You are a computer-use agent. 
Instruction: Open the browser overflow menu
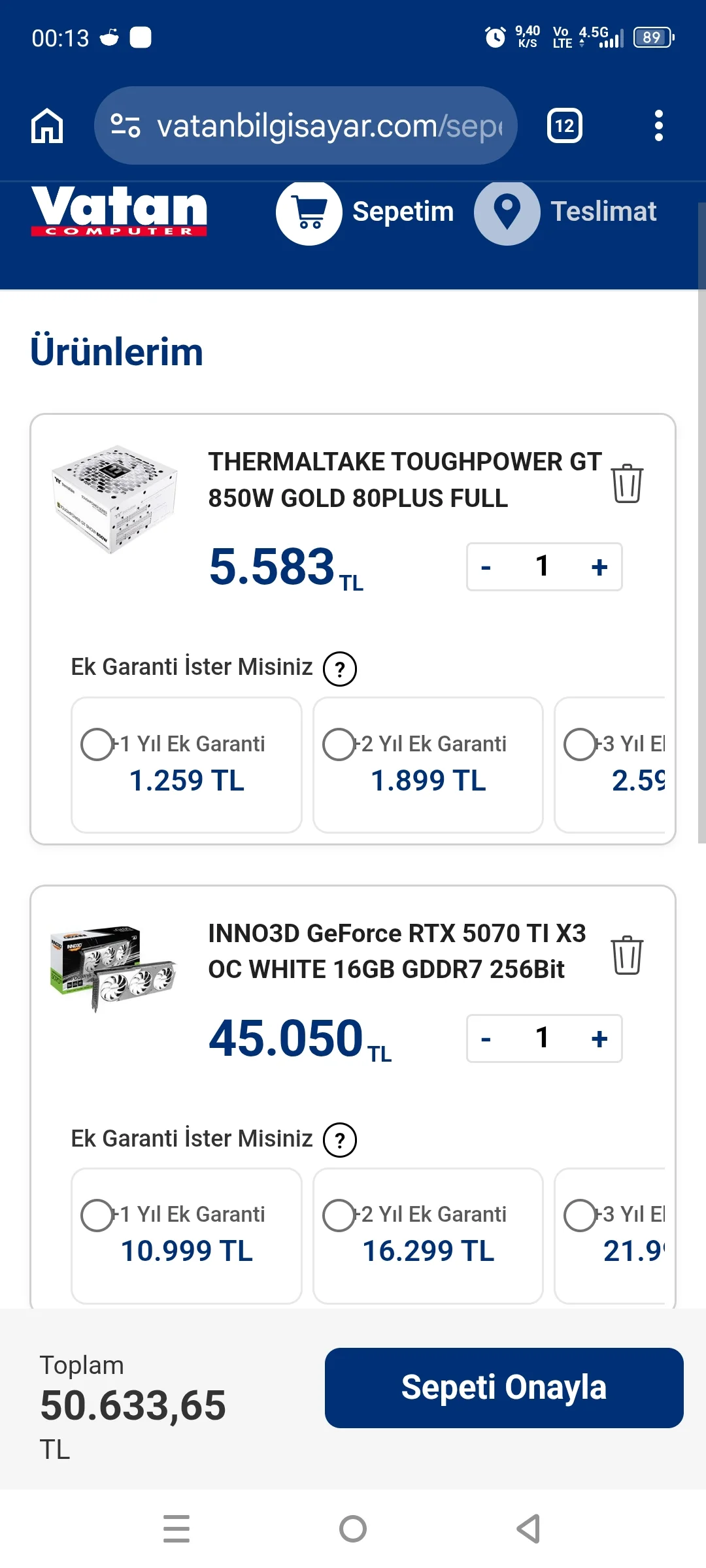pyautogui.click(x=658, y=125)
